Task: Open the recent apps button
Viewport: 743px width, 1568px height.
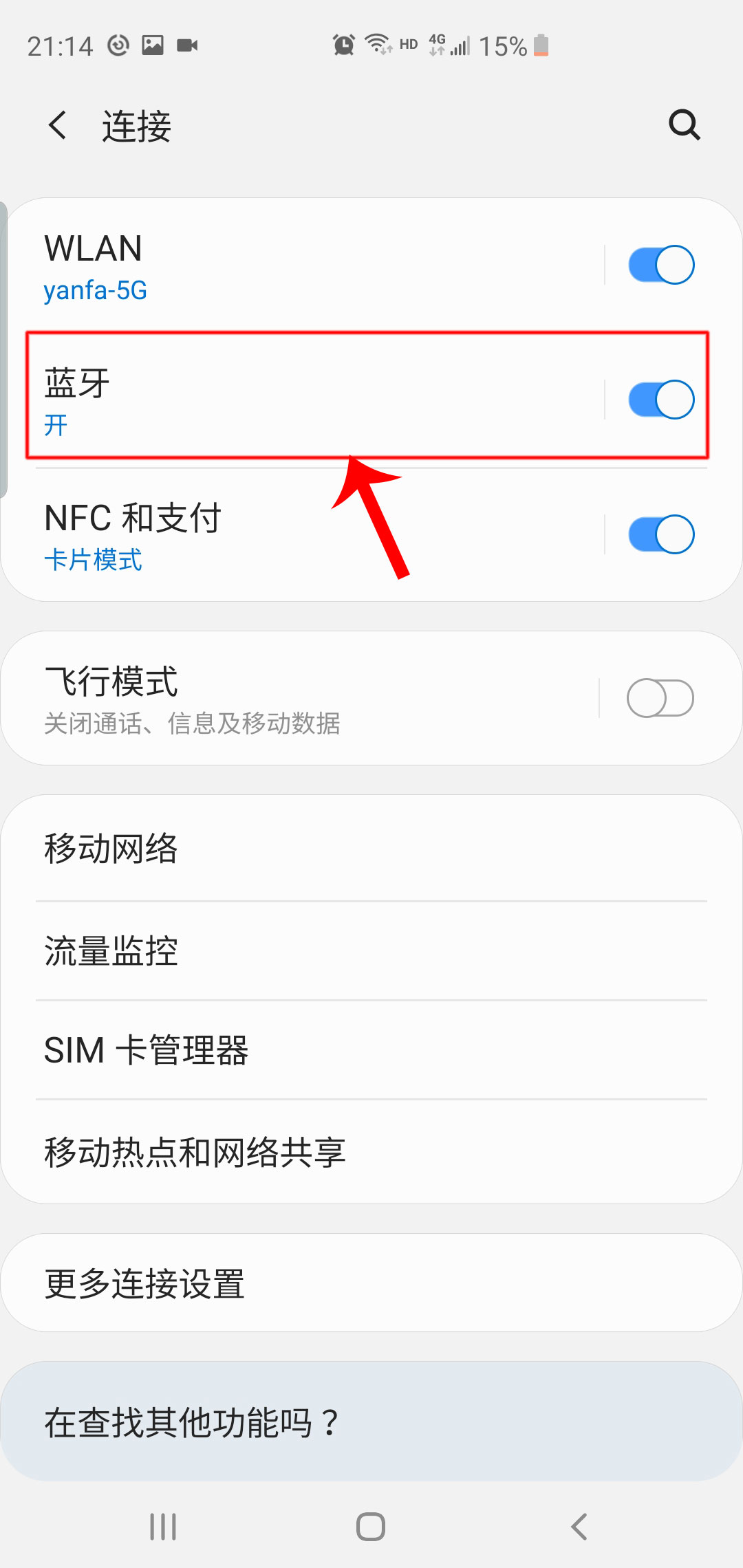Action: [163, 1527]
